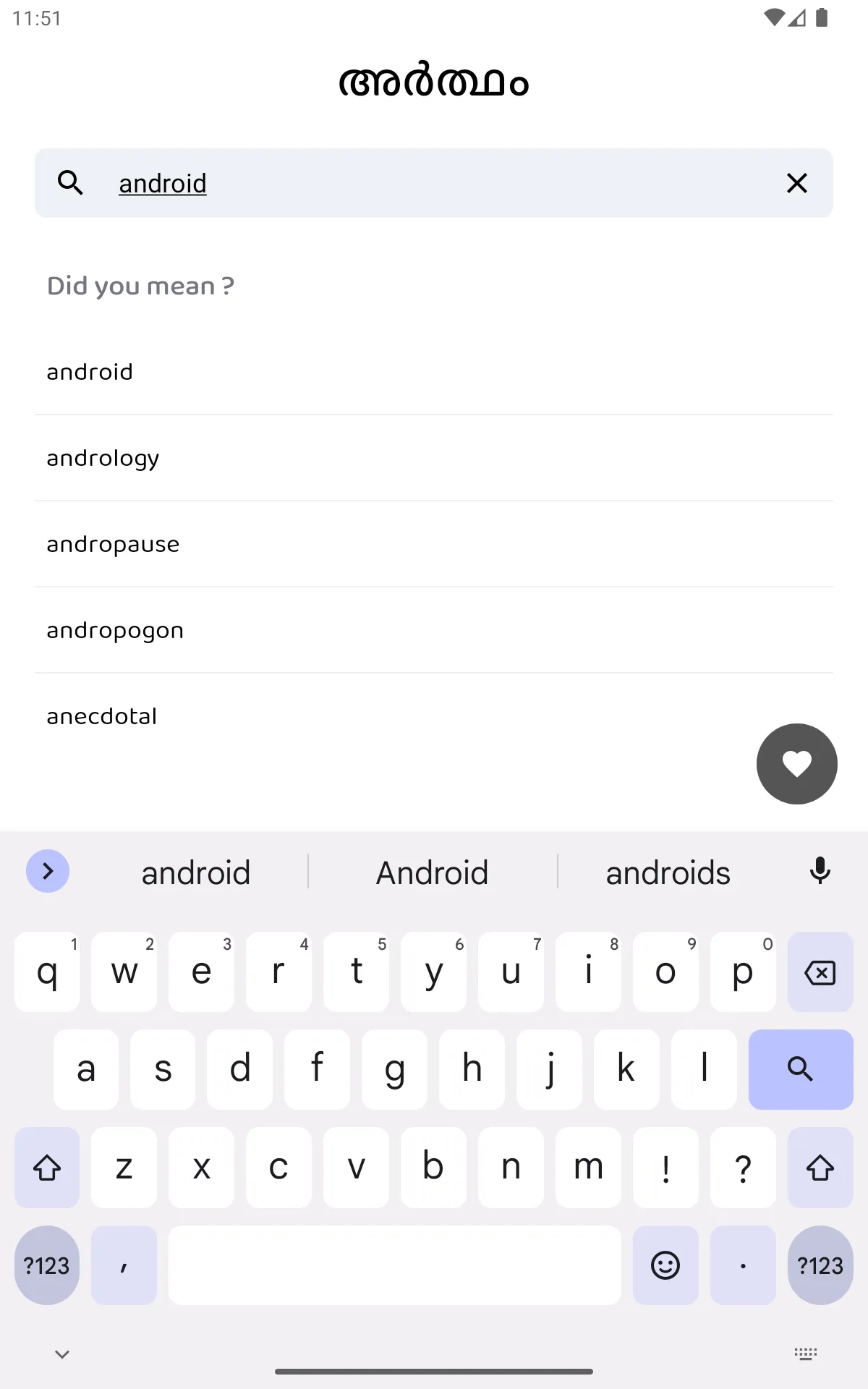
Task: Start voice input with the microphone icon
Action: coord(820,871)
